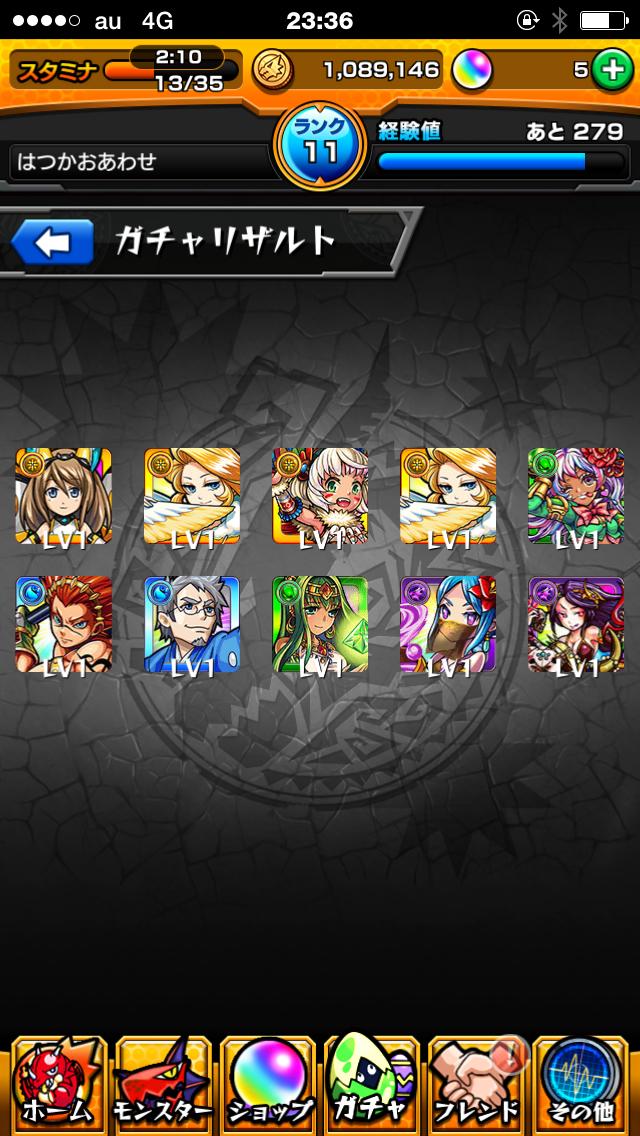Switch to the モンスター tab
Screen dimensions: 640x1136
[161, 1084]
